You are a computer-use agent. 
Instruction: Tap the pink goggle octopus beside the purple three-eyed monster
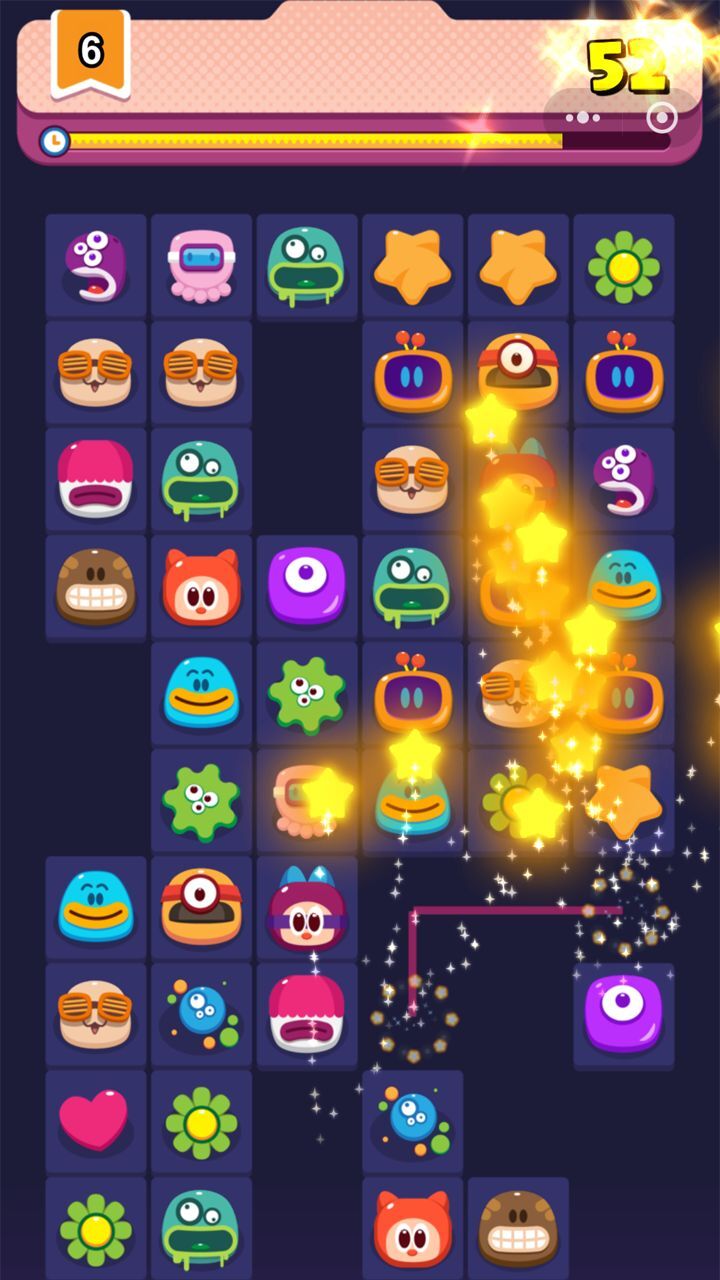click(x=201, y=265)
